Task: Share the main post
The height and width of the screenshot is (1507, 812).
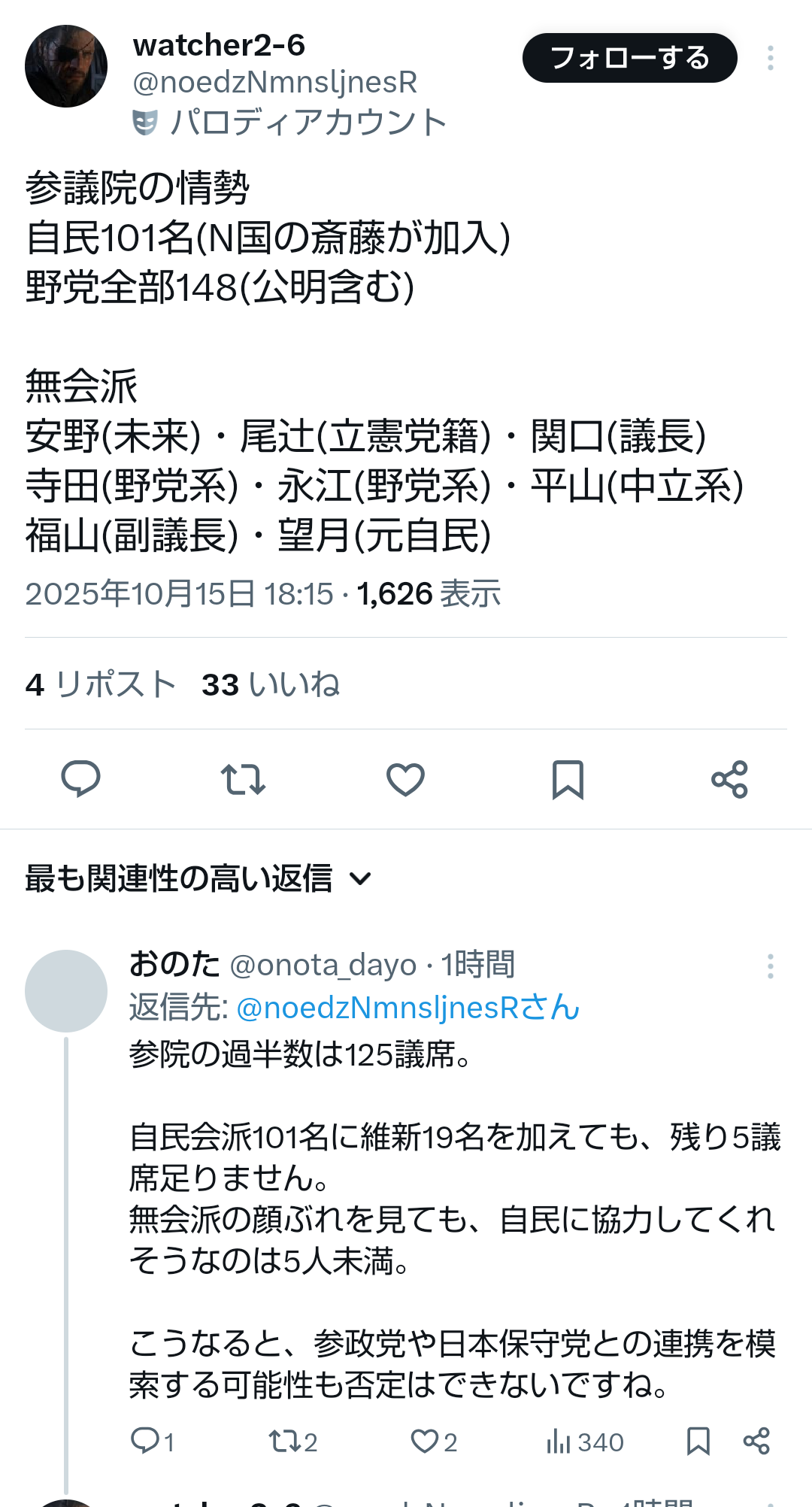Action: [x=729, y=779]
